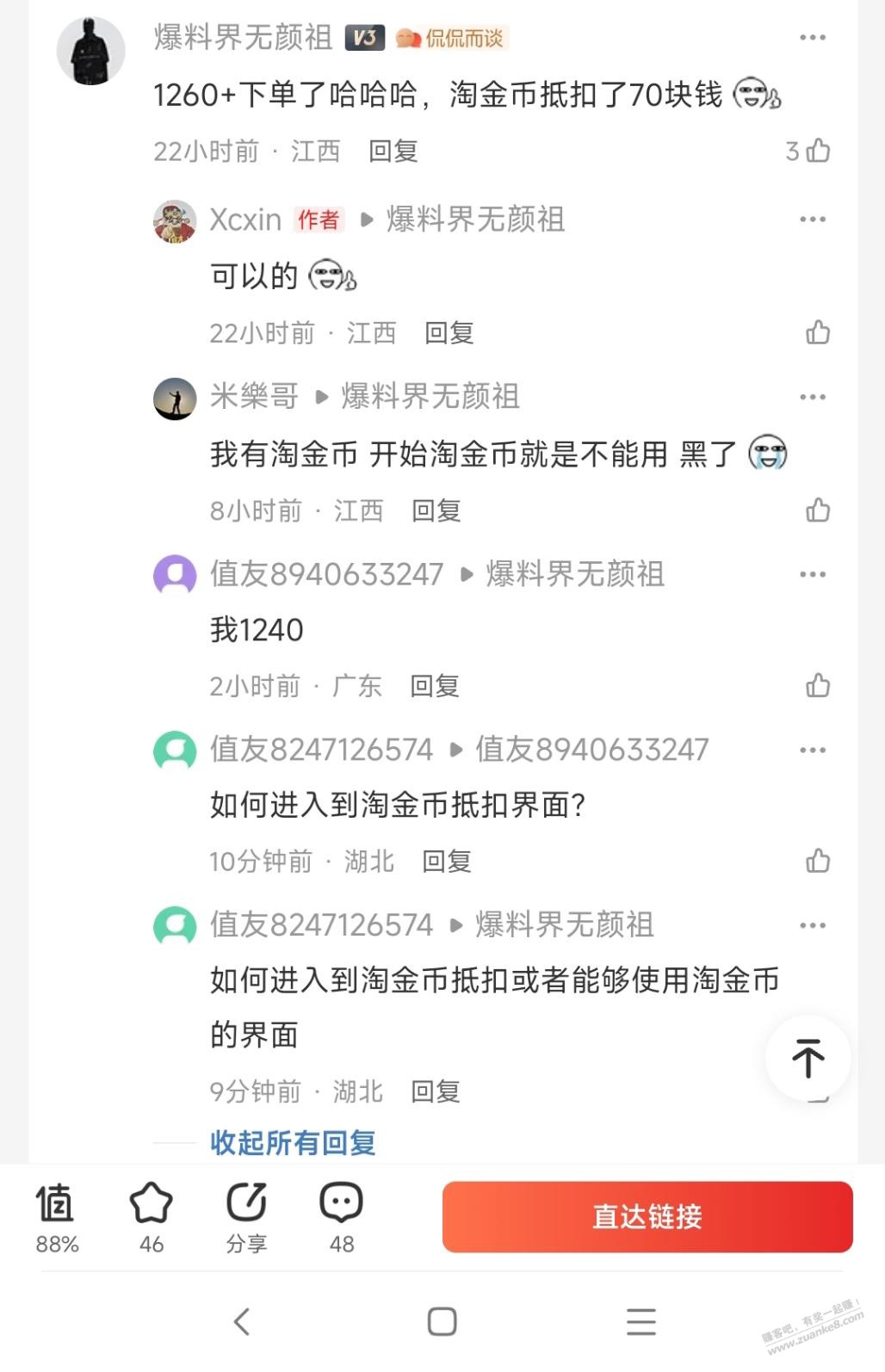Like Xcxin's reply 可以的

click(x=817, y=332)
